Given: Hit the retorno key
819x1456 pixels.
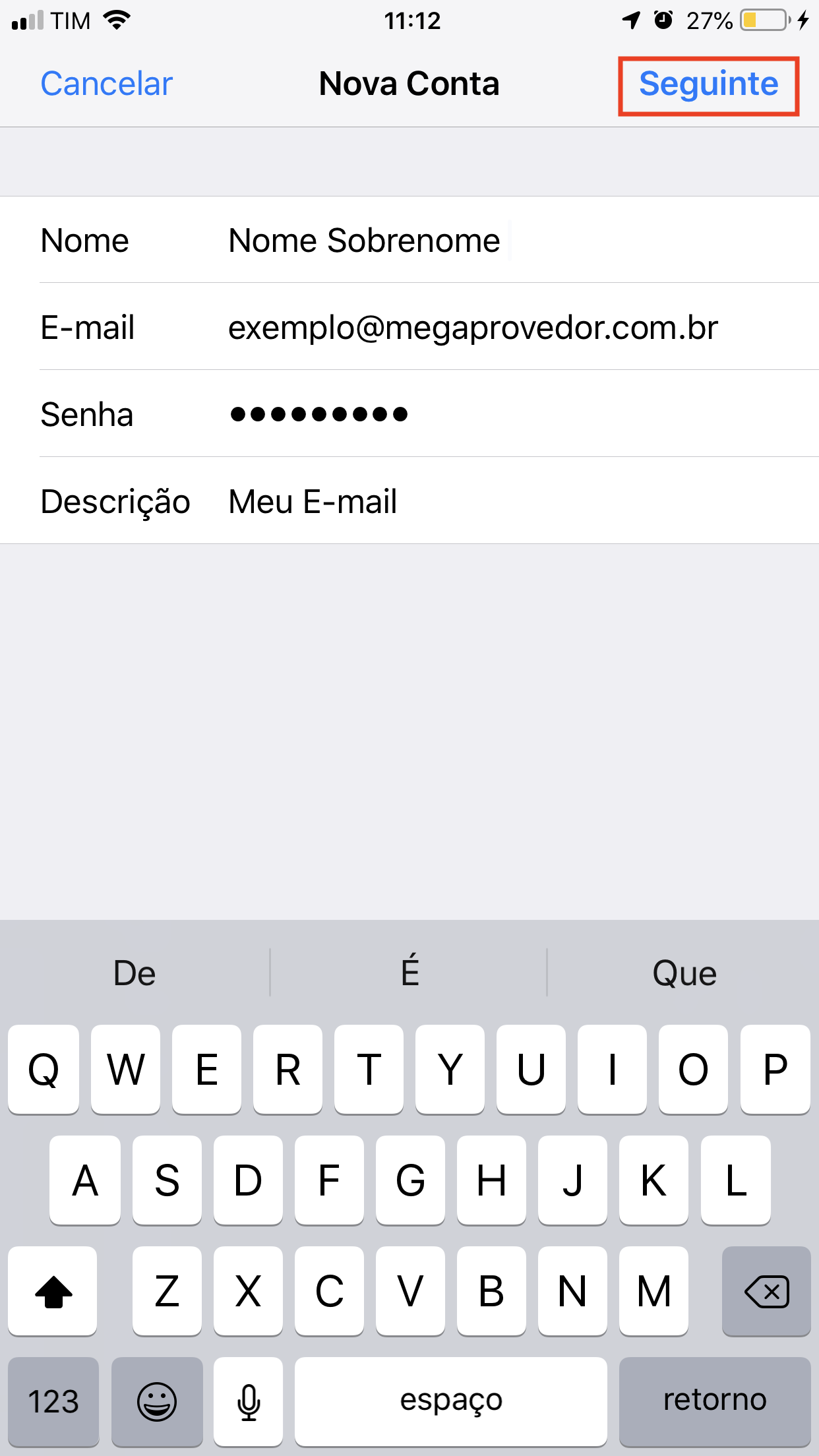Looking at the screenshot, I should pyautogui.click(x=714, y=1401).
